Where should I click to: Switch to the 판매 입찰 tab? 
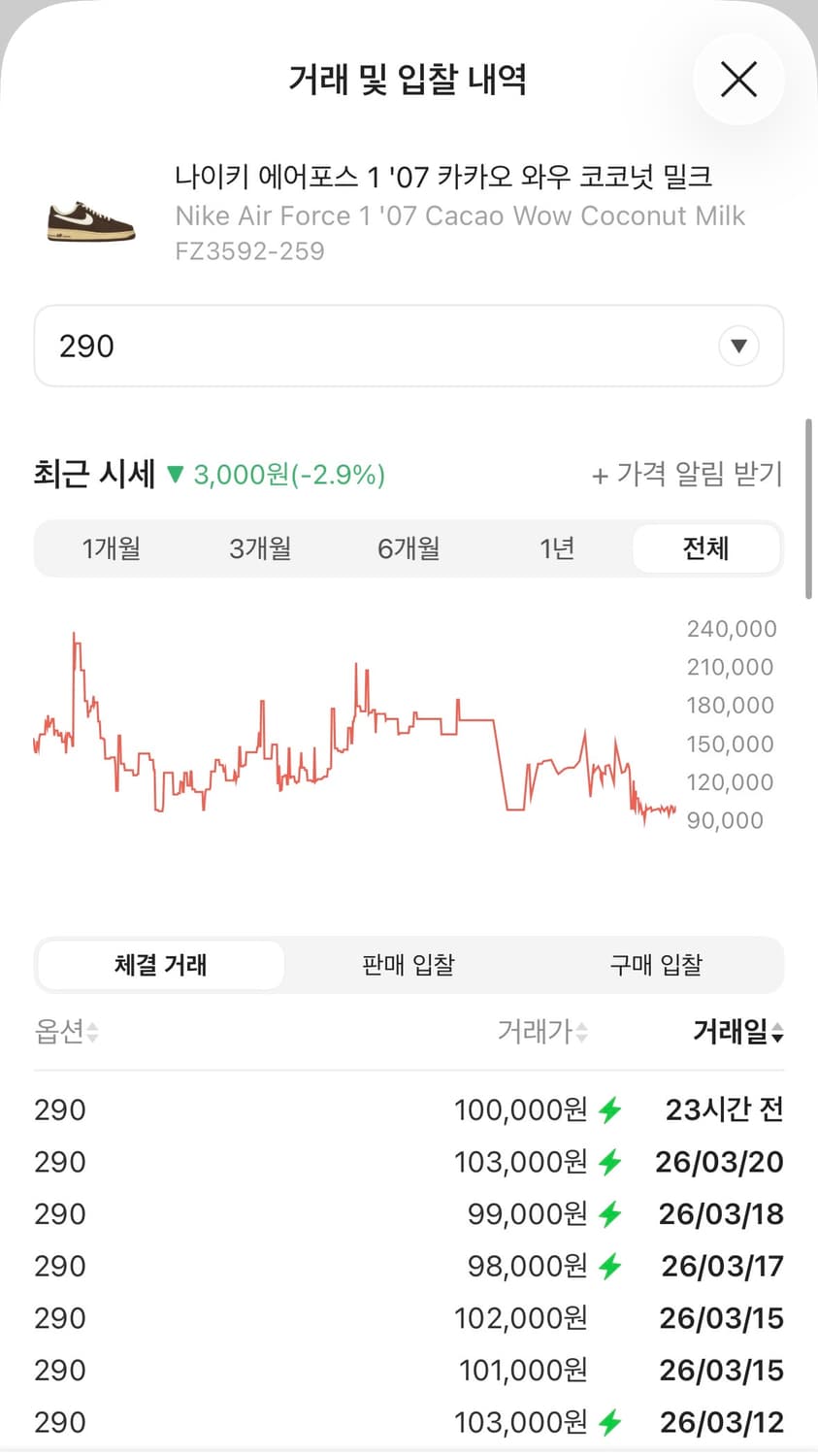click(409, 965)
